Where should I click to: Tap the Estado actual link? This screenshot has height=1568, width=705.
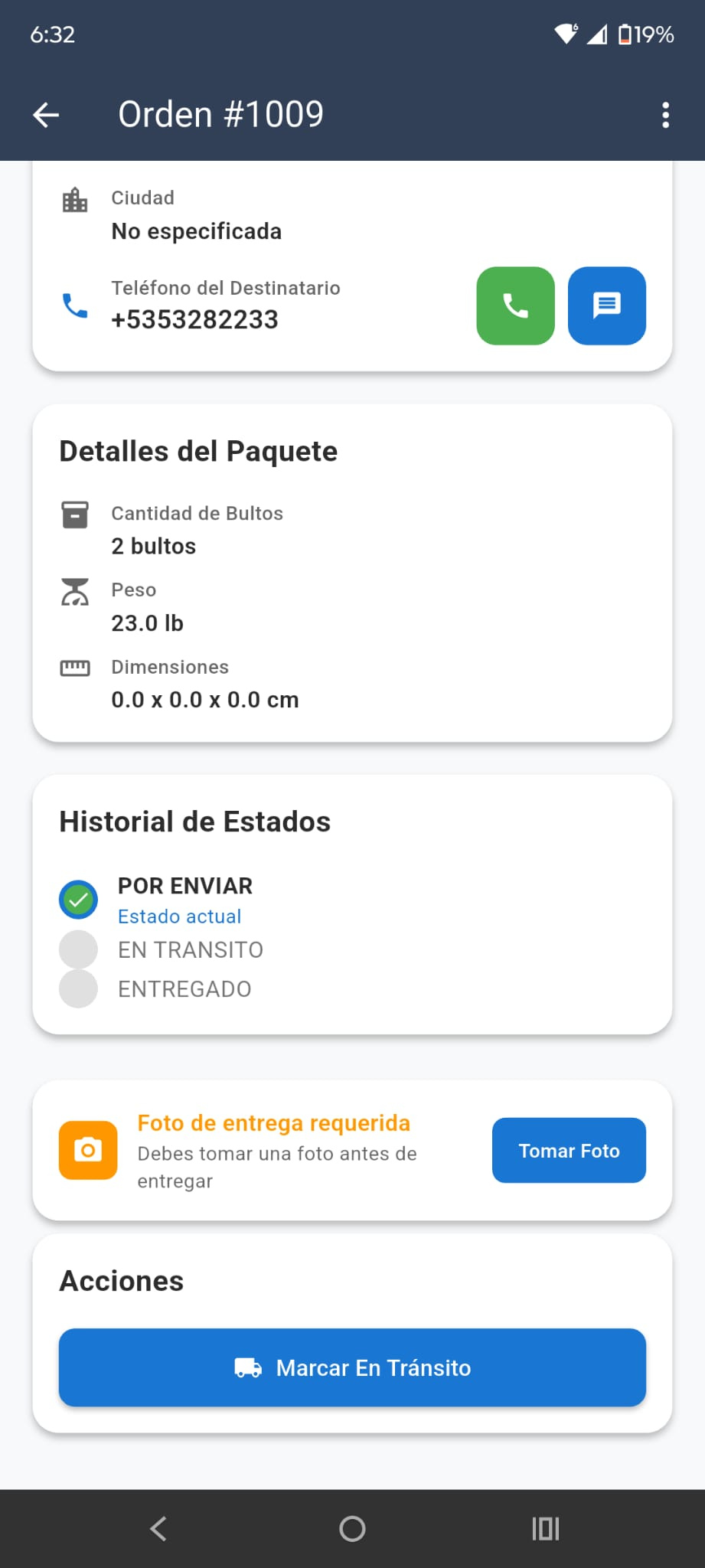179,916
